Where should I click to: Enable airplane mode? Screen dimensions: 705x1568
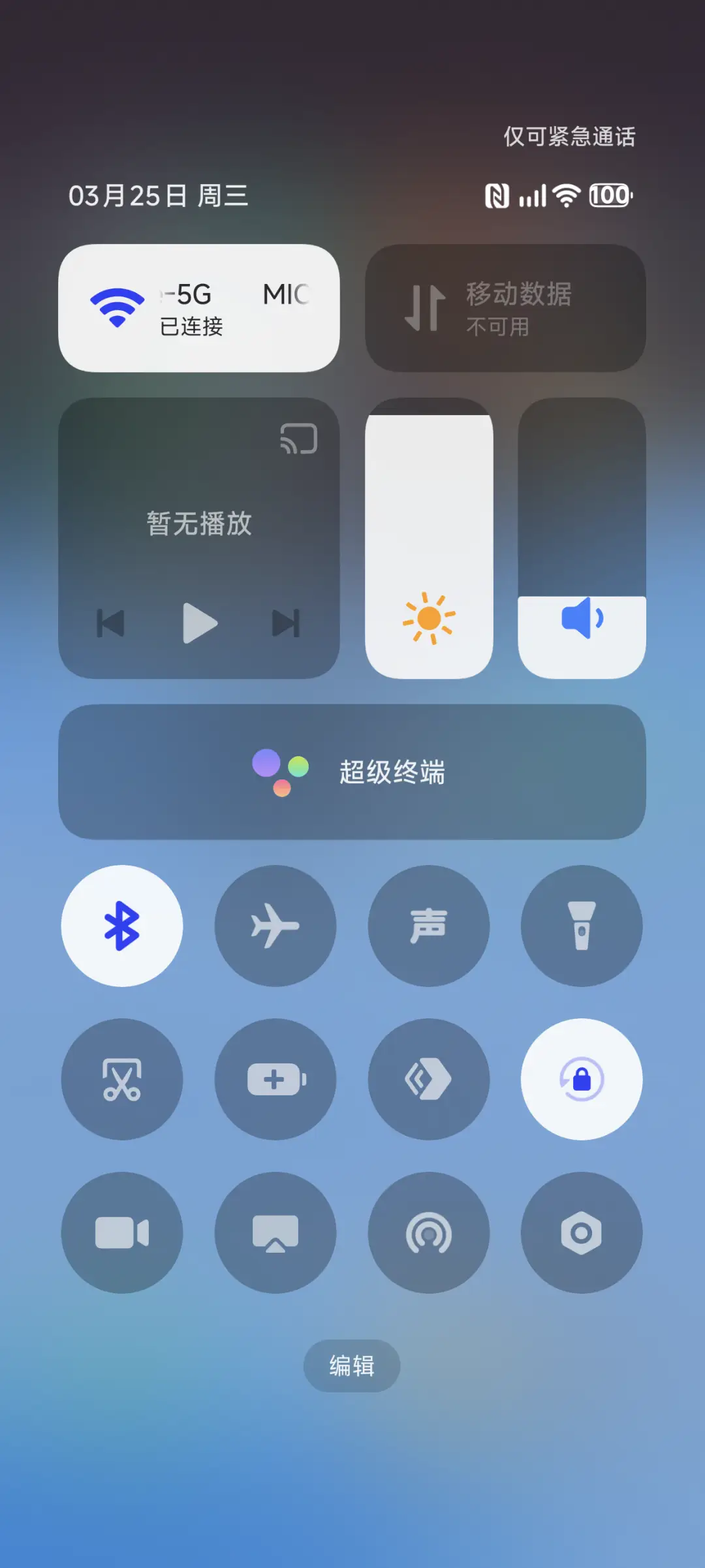[x=275, y=925]
